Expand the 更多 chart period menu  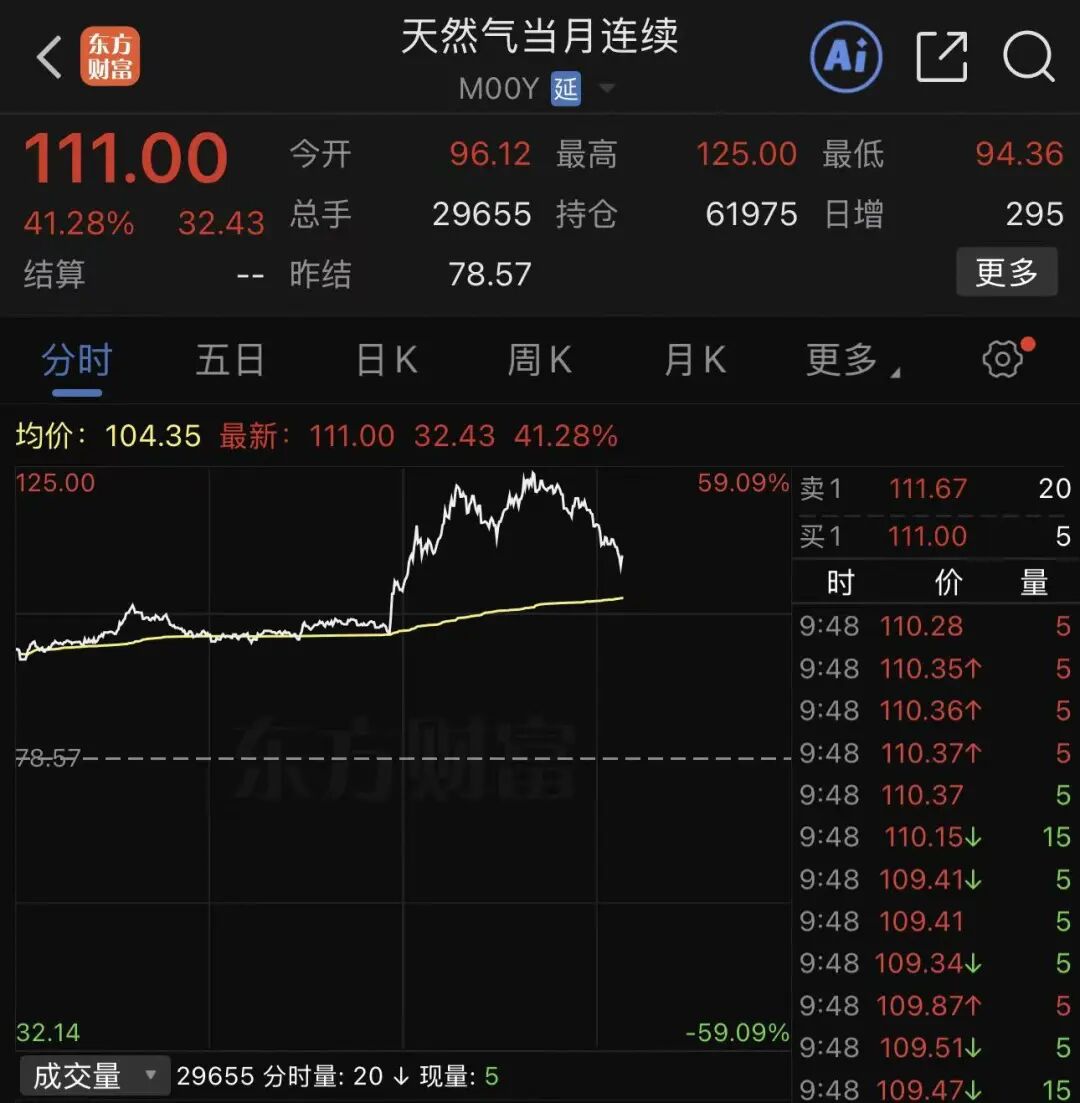coord(852,360)
